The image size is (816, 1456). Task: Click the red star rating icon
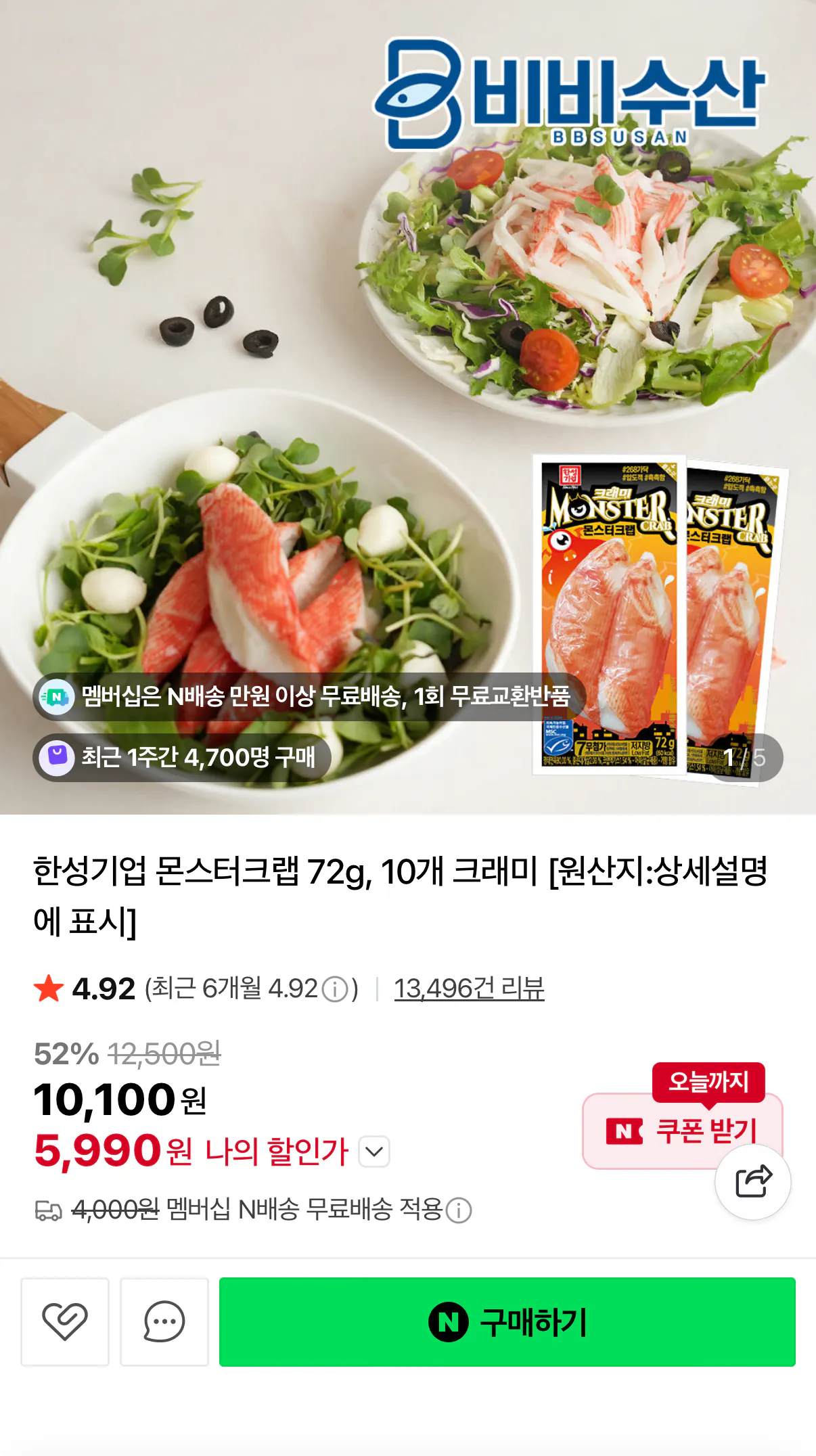coord(47,991)
